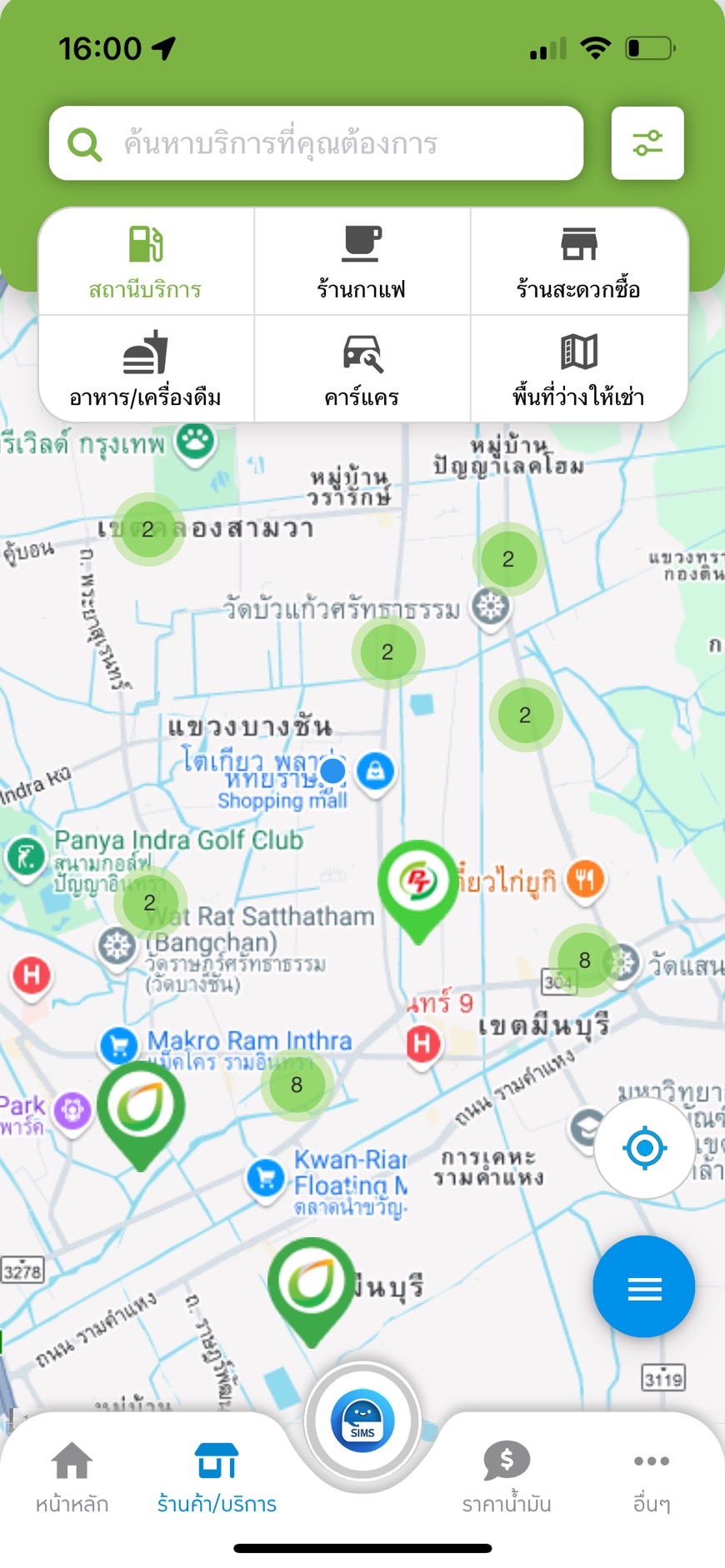This screenshot has width=725, height=1568.
Task: Select the สถานีบริการ category
Action: [146, 262]
